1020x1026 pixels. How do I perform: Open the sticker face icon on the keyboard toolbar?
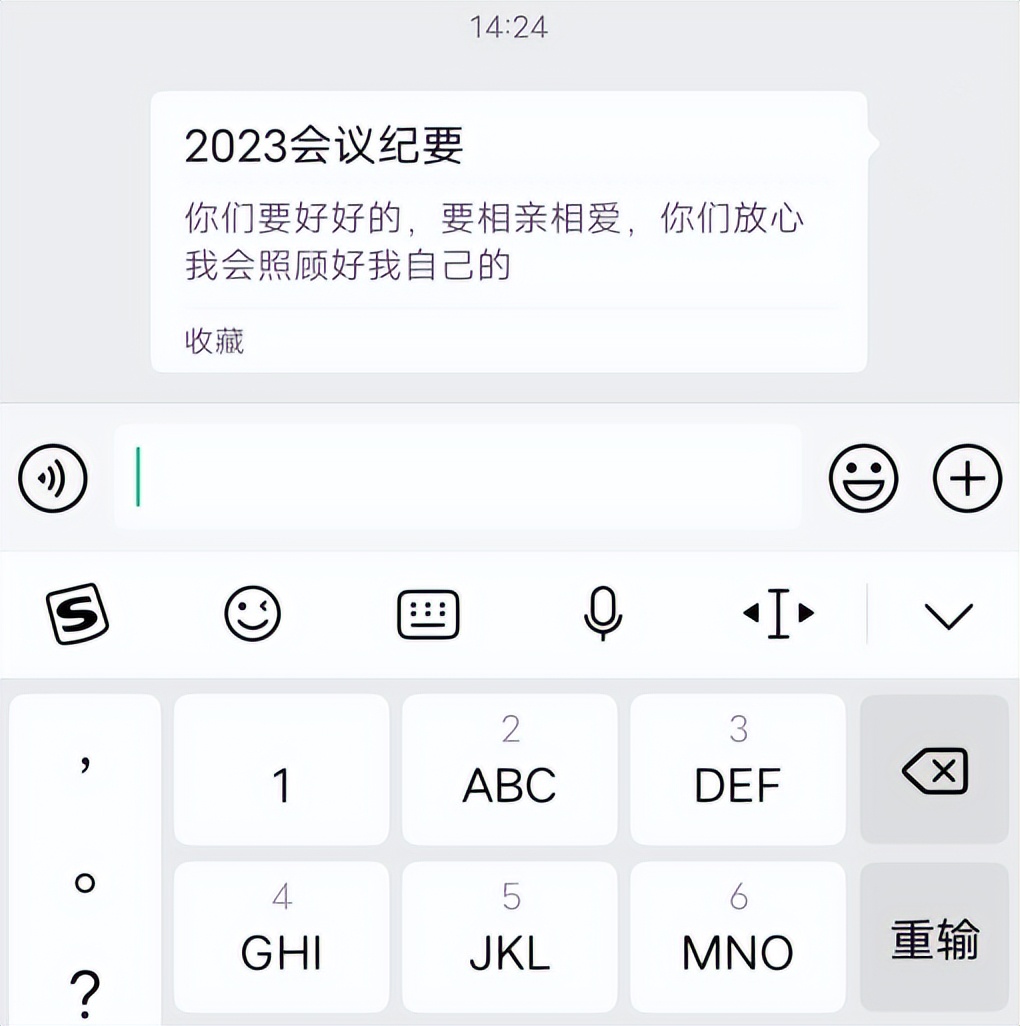251,614
